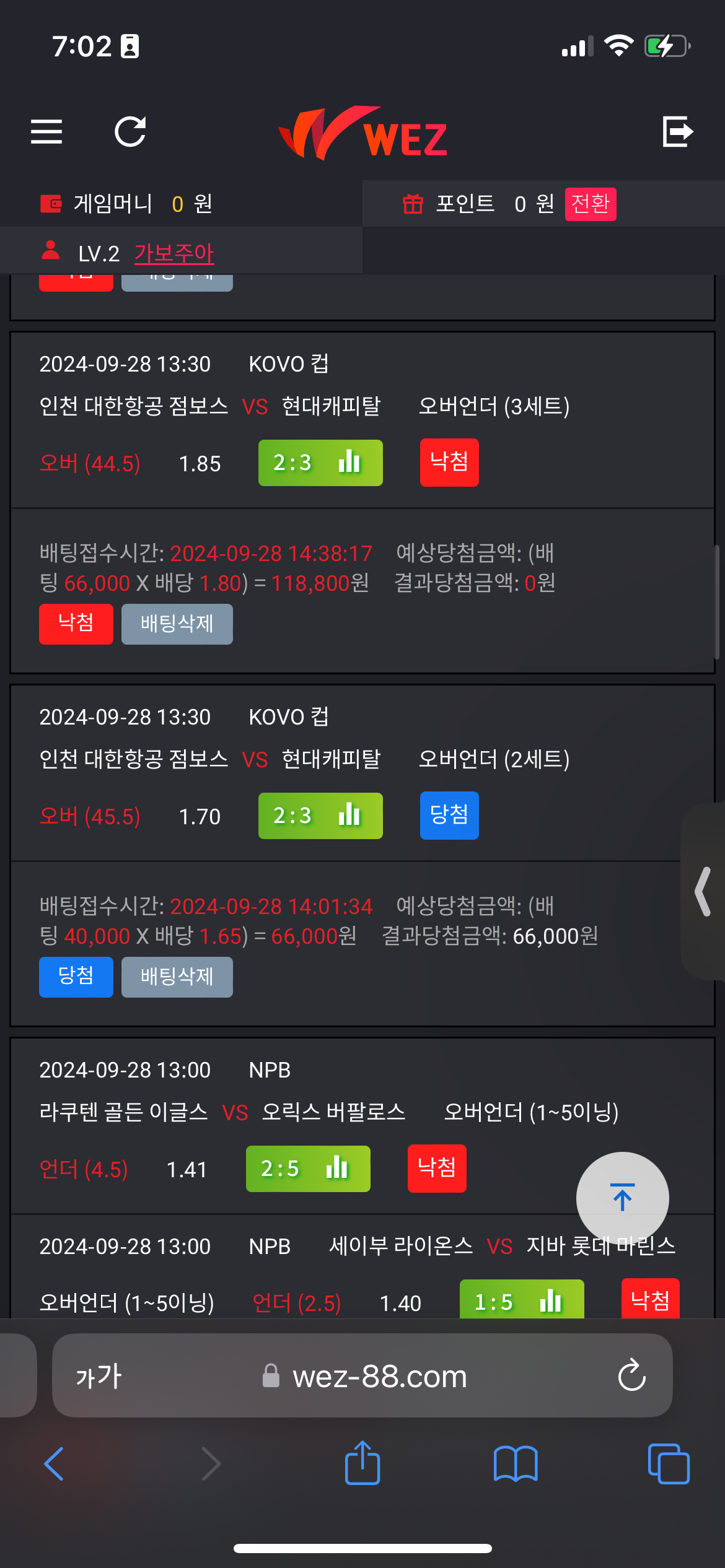Tap the logout icon at top right
Screen dimensions: 725x1568
coord(678,131)
